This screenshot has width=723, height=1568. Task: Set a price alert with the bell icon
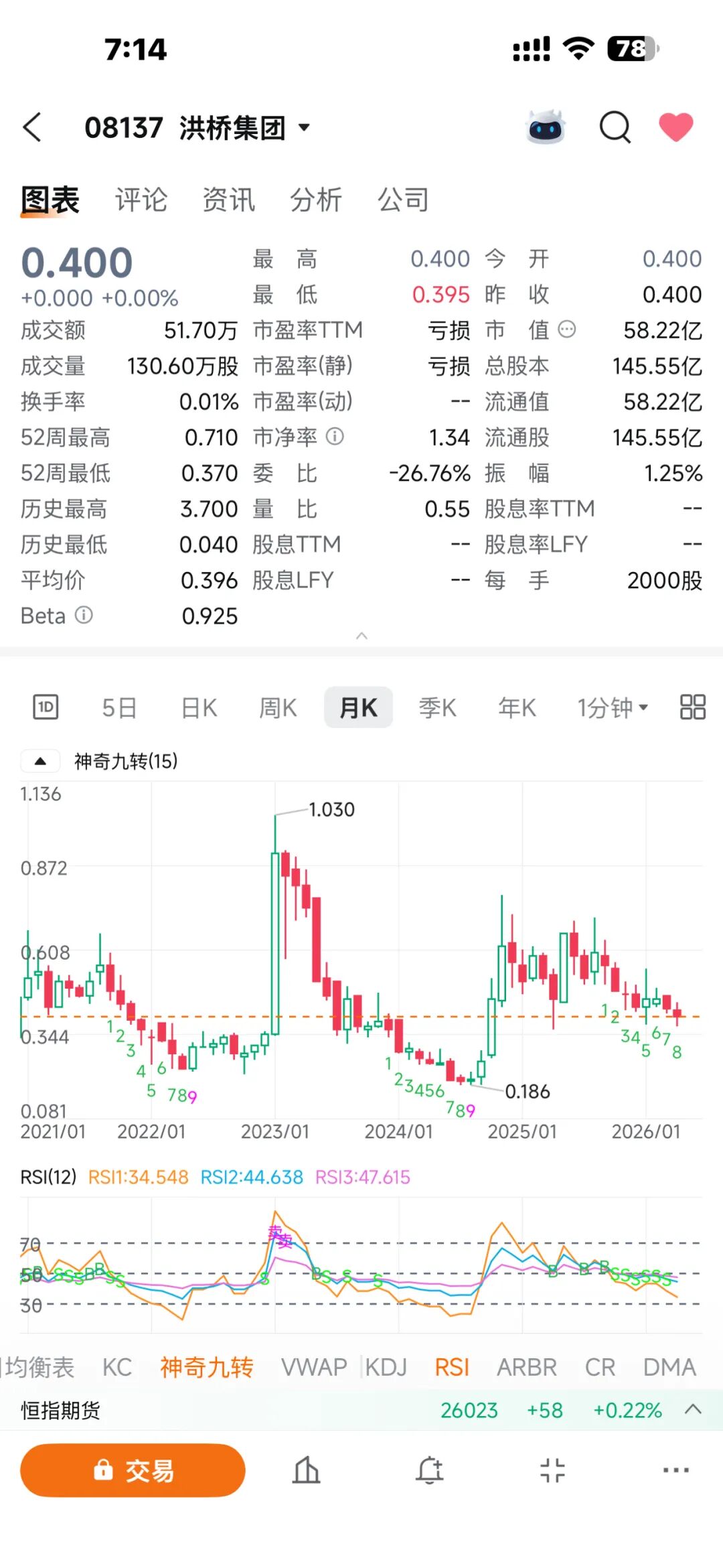pyautogui.click(x=430, y=1470)
